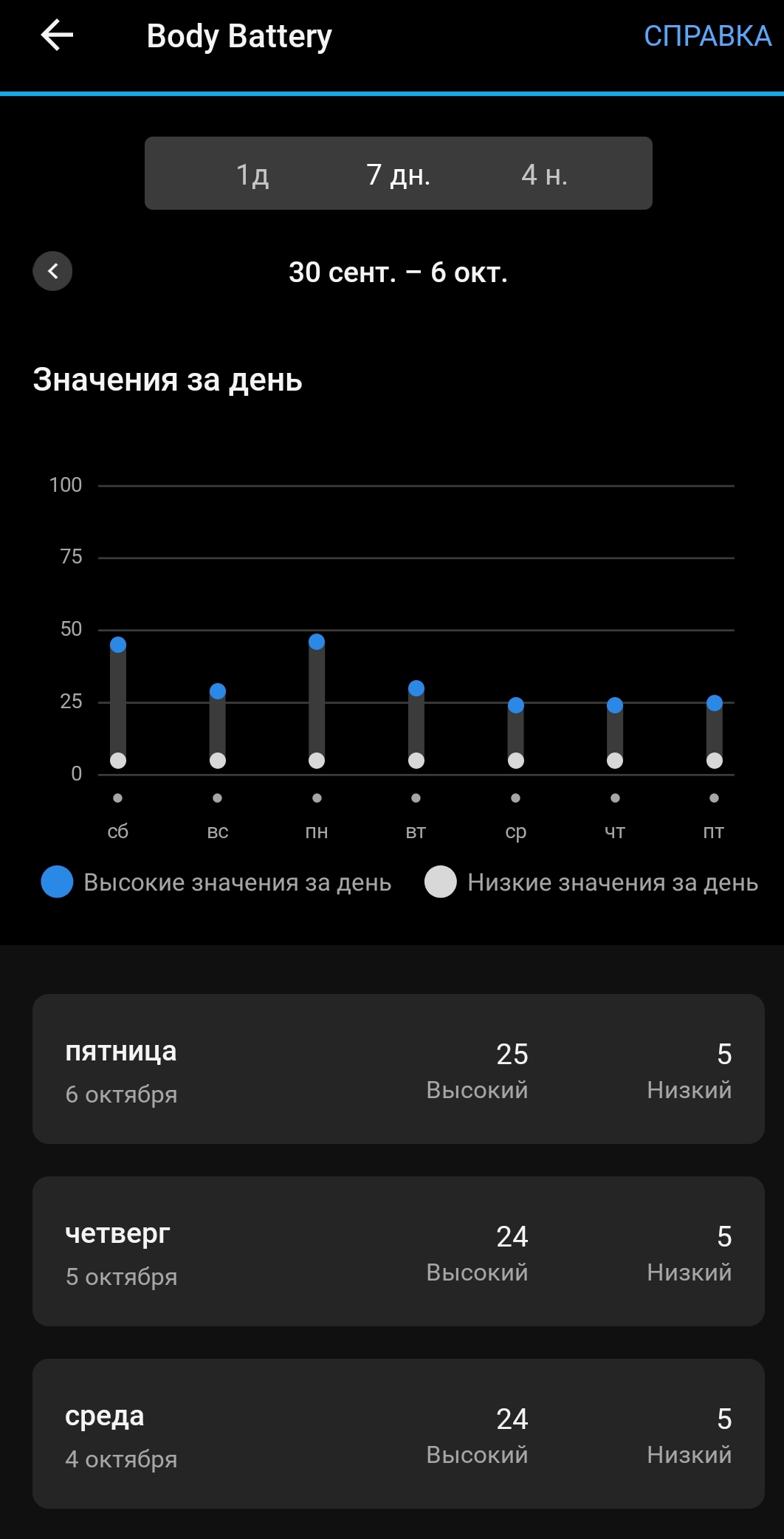This screenshot has height=1539, width=784.
Task: Switch to the 4 н. range
Action: pyautogui.click(x=545, y=174)
